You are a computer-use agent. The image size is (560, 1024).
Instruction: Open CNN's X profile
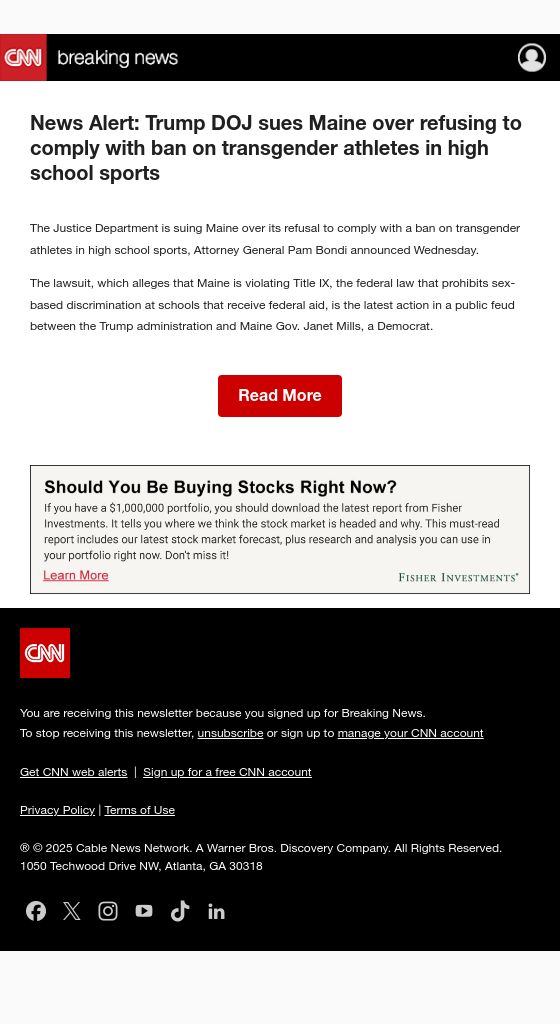[x=72, y=911]
